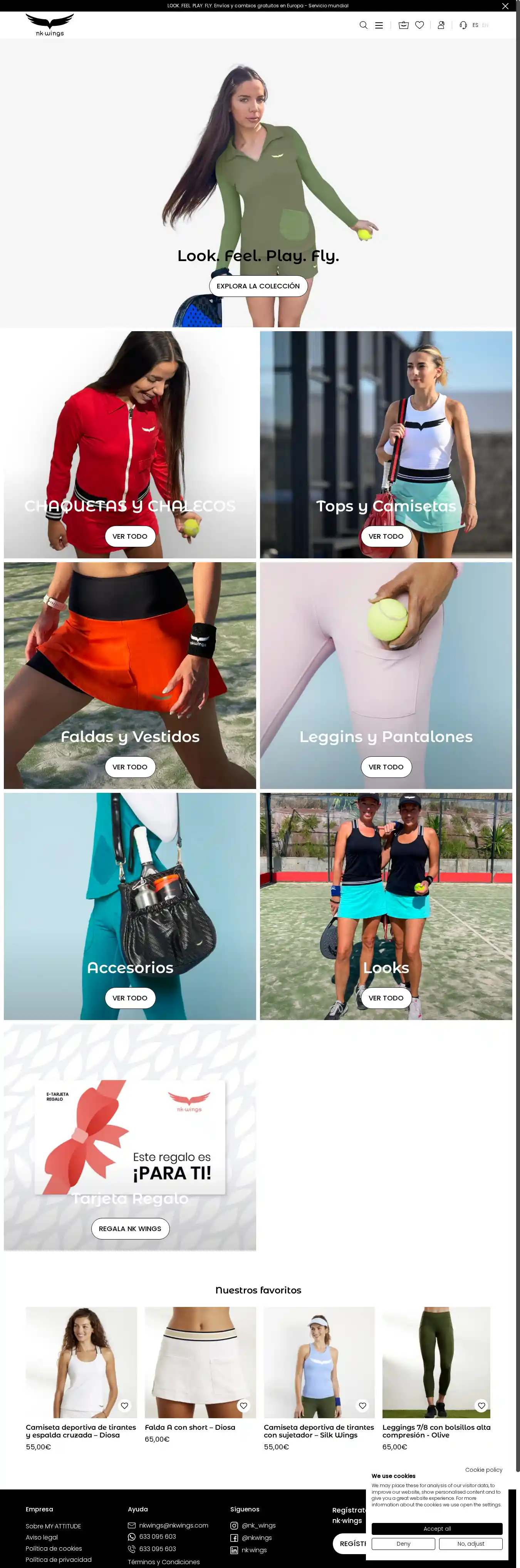
Task: Like the Falda A con short – Diosa
Action: [243, 1406]
